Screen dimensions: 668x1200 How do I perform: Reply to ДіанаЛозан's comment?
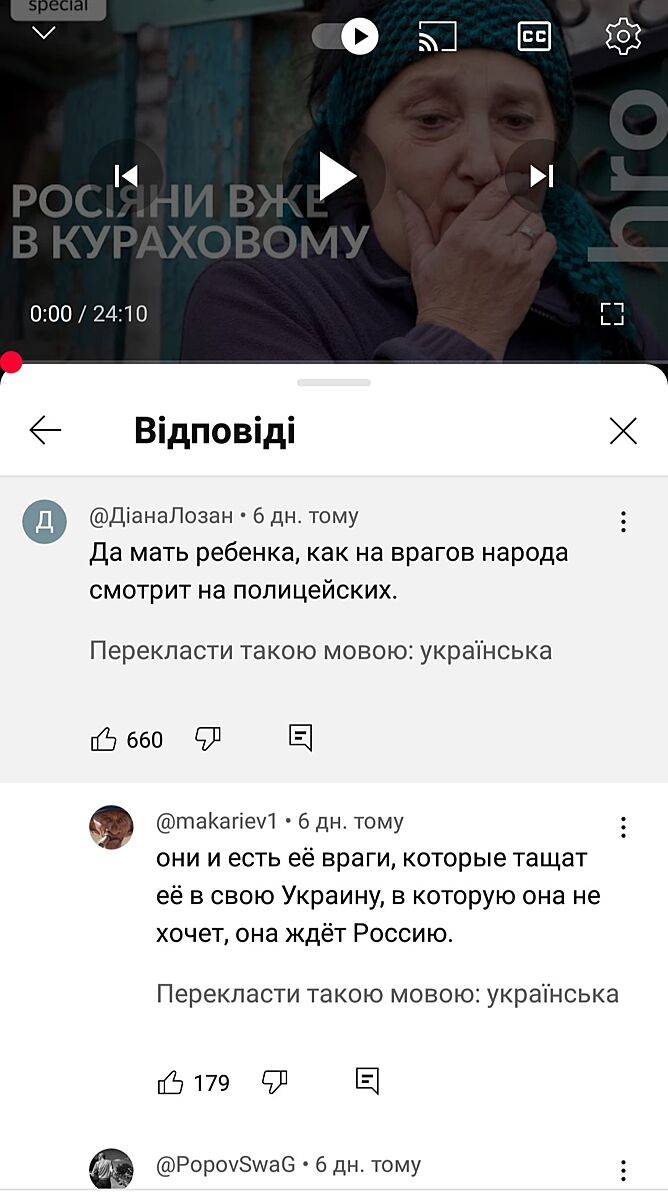tap(300, 738)
